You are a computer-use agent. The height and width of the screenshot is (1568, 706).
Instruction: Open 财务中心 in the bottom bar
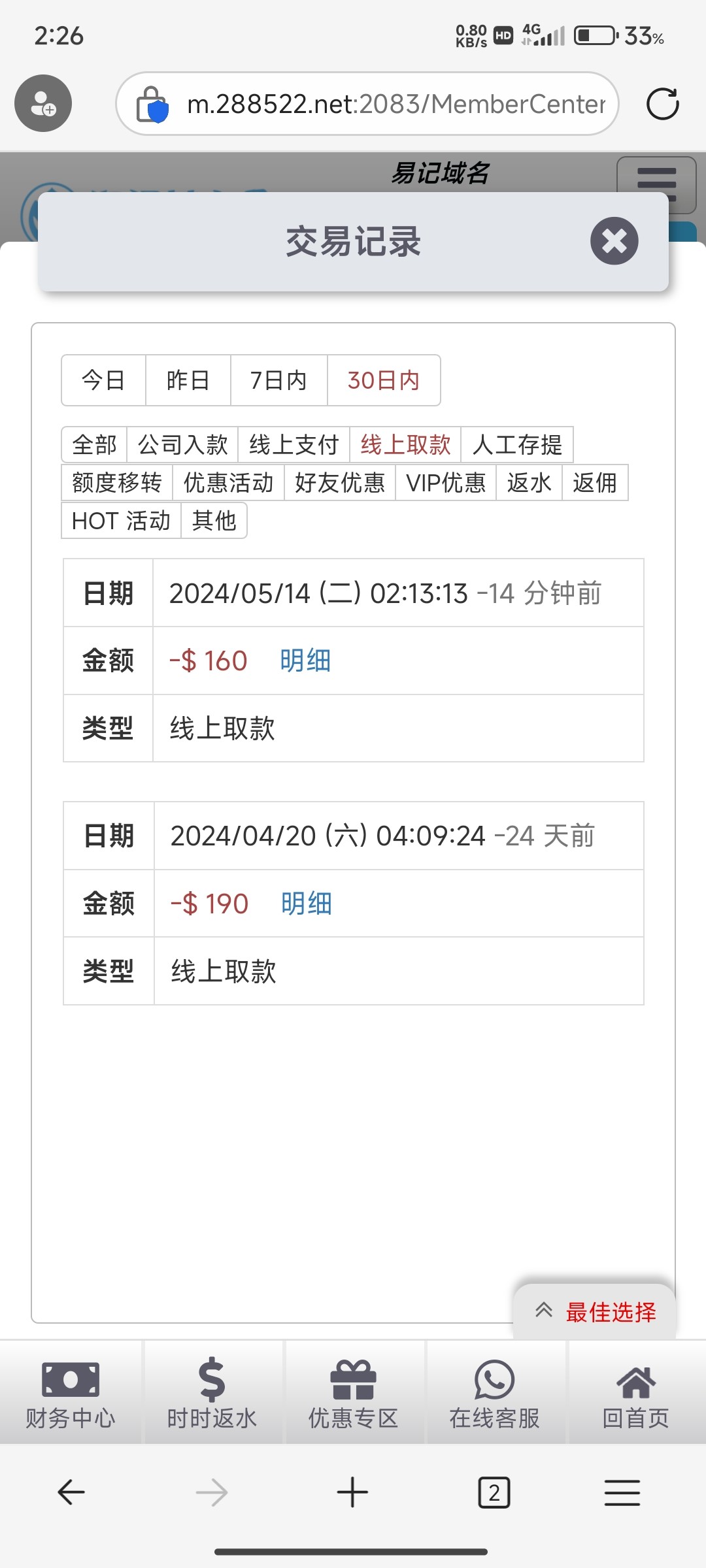71,1393
